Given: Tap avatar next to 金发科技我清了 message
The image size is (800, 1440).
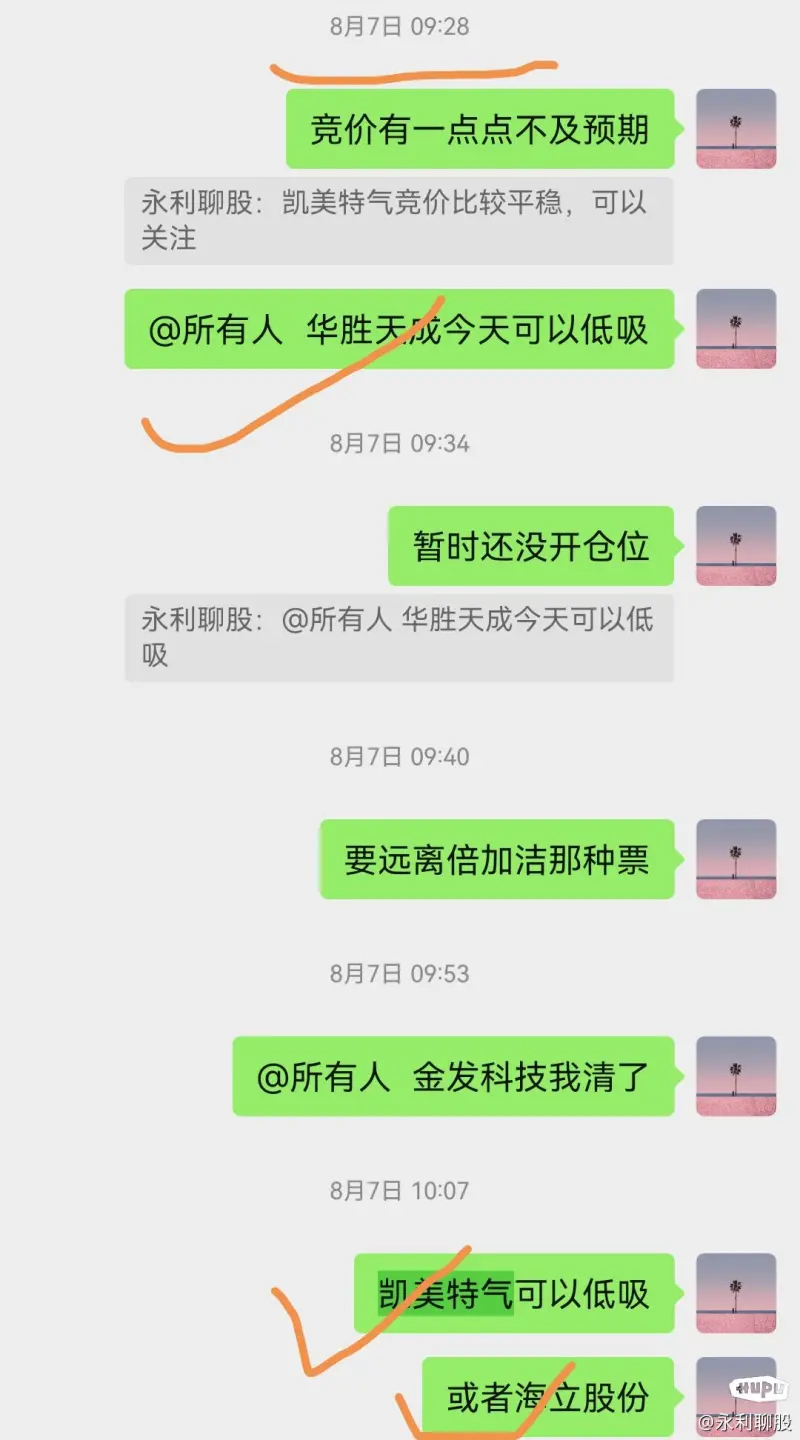Looking at the screenshot, I should [735, 1076].
